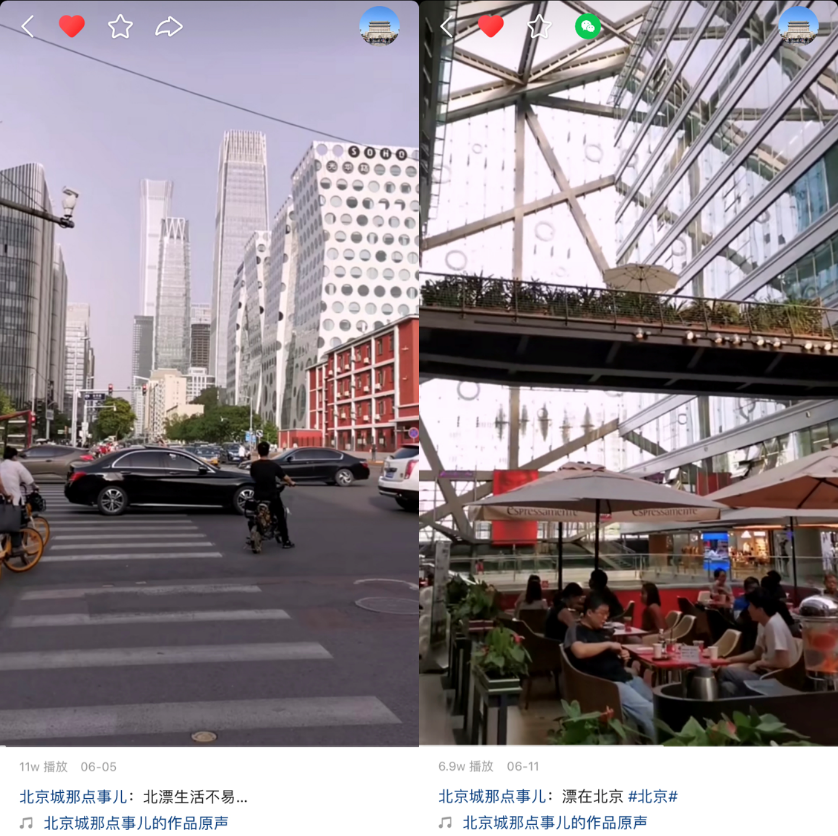Unlike the 北漂生活不易 video with the heart

72,26
